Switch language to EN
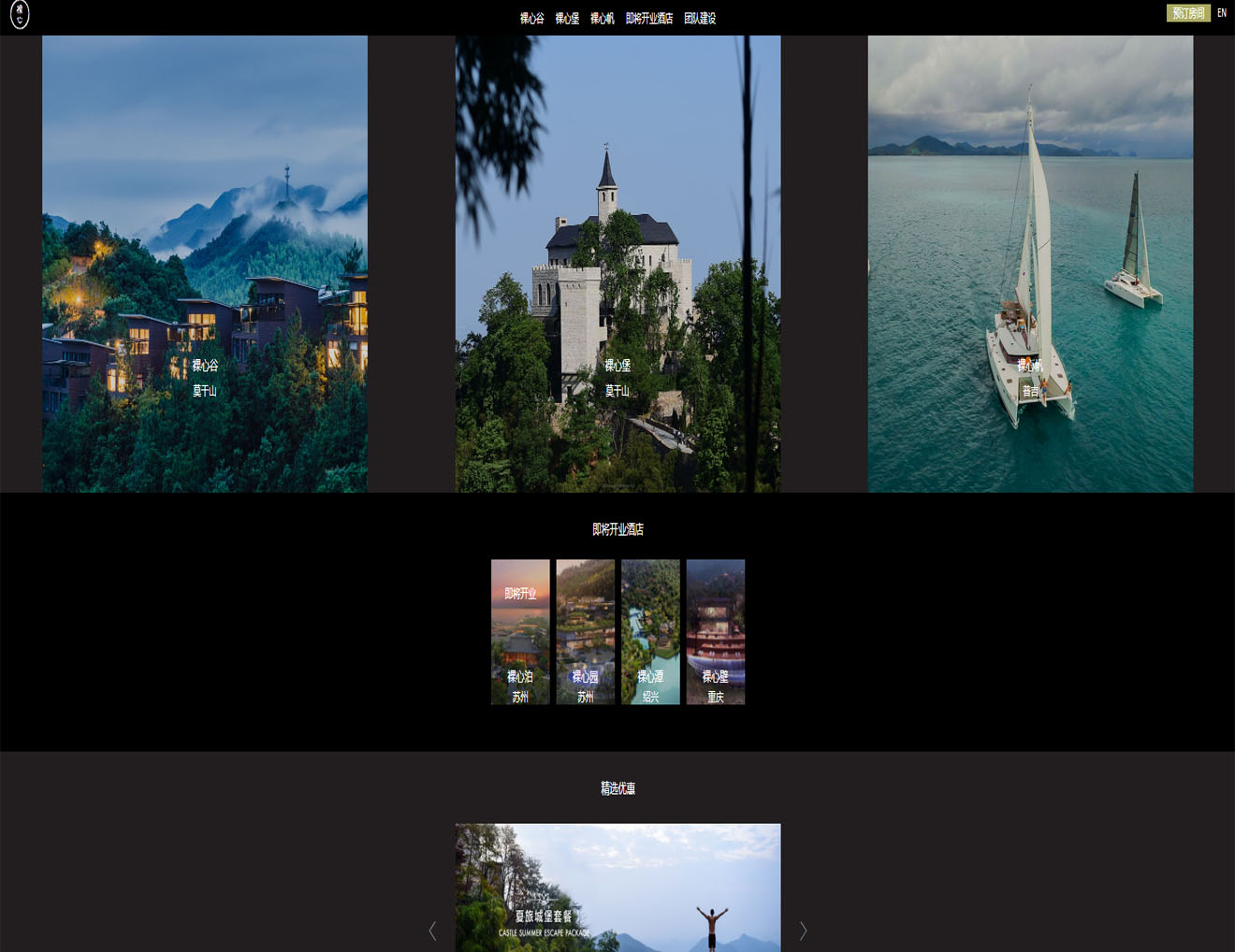The image size is (1235, 952). [x=1221, y=13]
